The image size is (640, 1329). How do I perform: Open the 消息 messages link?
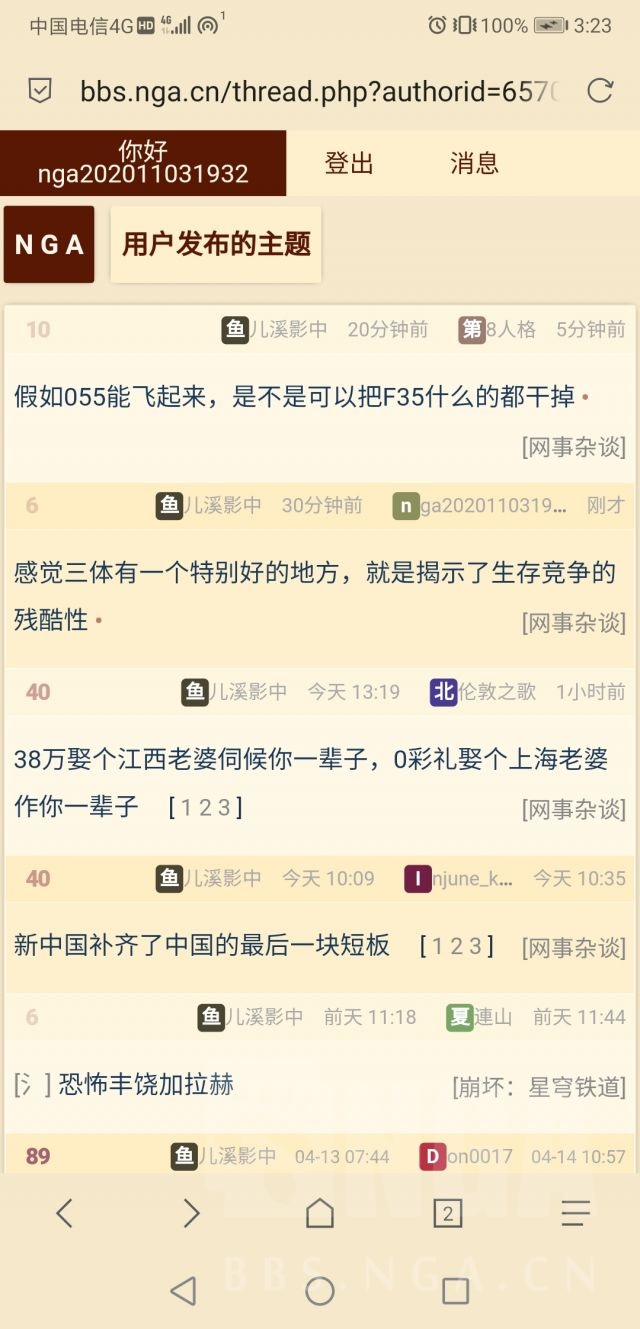click(474, 163)
